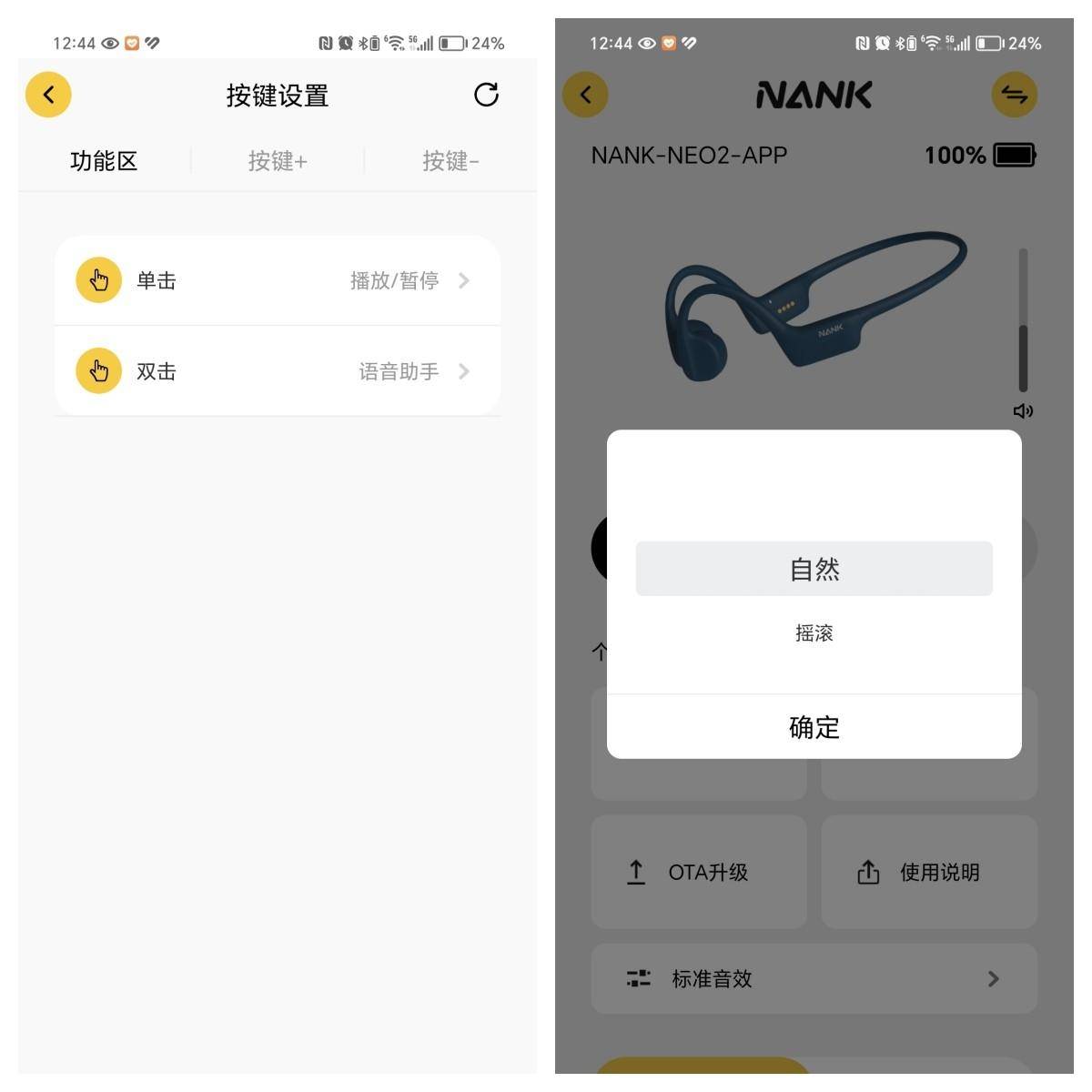Go back from the 按键设置 screen
This screenshot has width=1092, height=1092.
(x=48, y=95)
